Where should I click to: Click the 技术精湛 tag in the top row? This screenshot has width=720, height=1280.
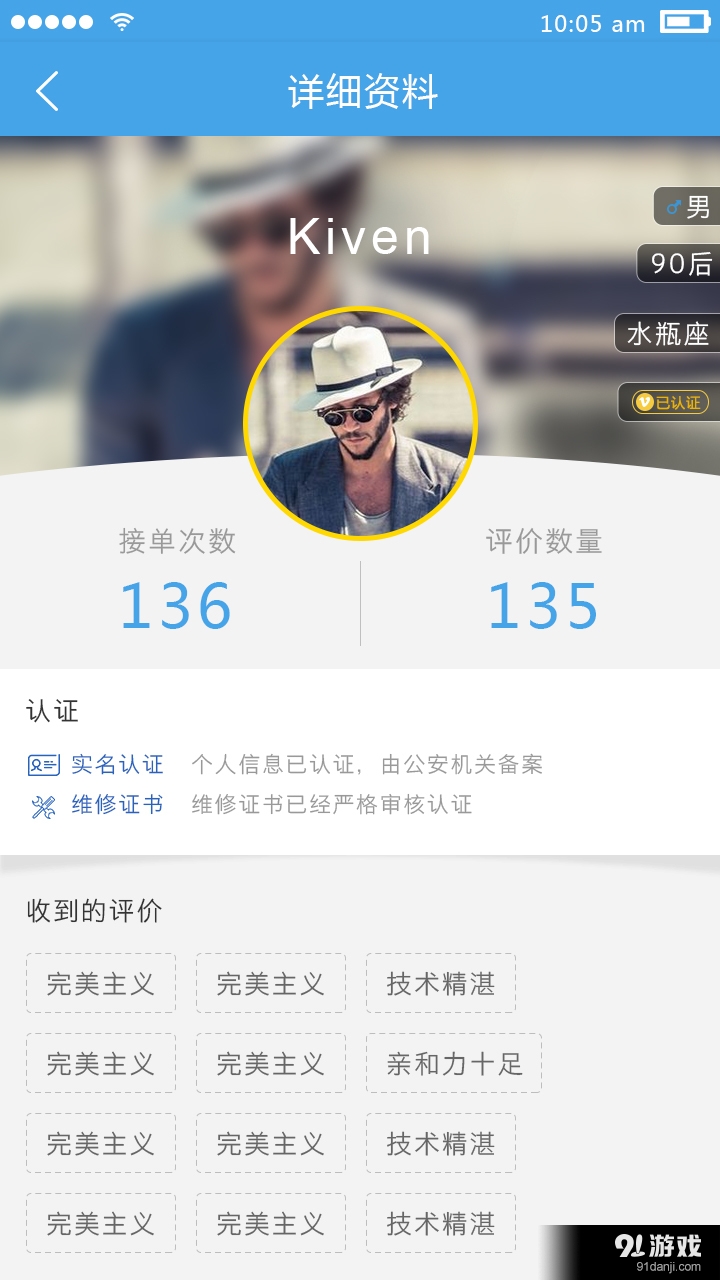pos(441,983)
